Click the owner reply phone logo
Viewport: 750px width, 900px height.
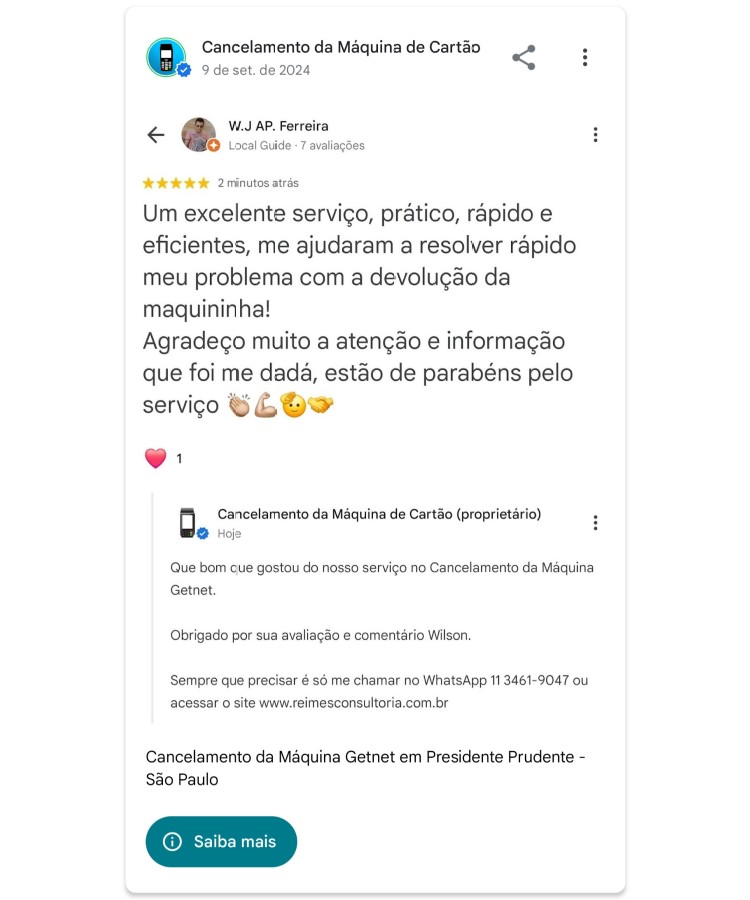[188, 521]
